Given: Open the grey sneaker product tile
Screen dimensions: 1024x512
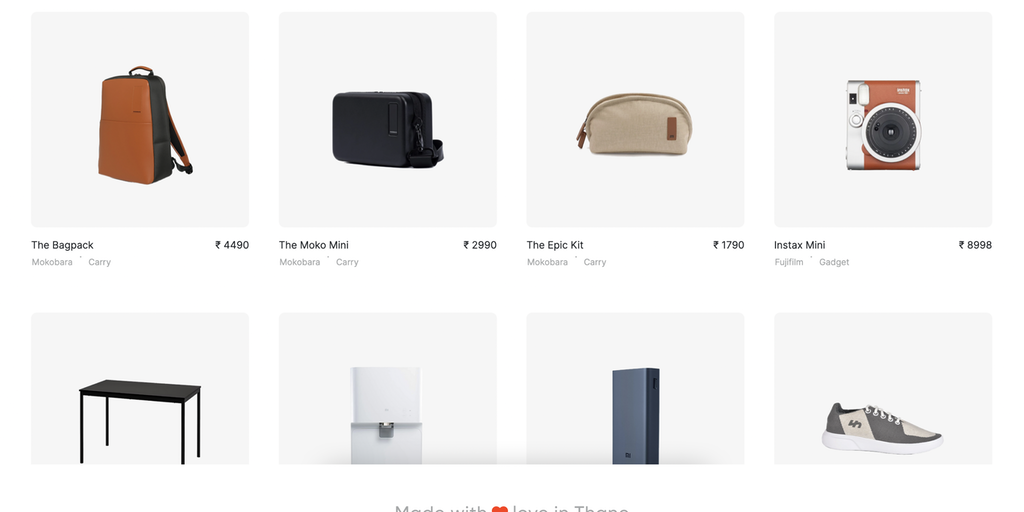Looking at the screenshot, I should pos(883,400).
